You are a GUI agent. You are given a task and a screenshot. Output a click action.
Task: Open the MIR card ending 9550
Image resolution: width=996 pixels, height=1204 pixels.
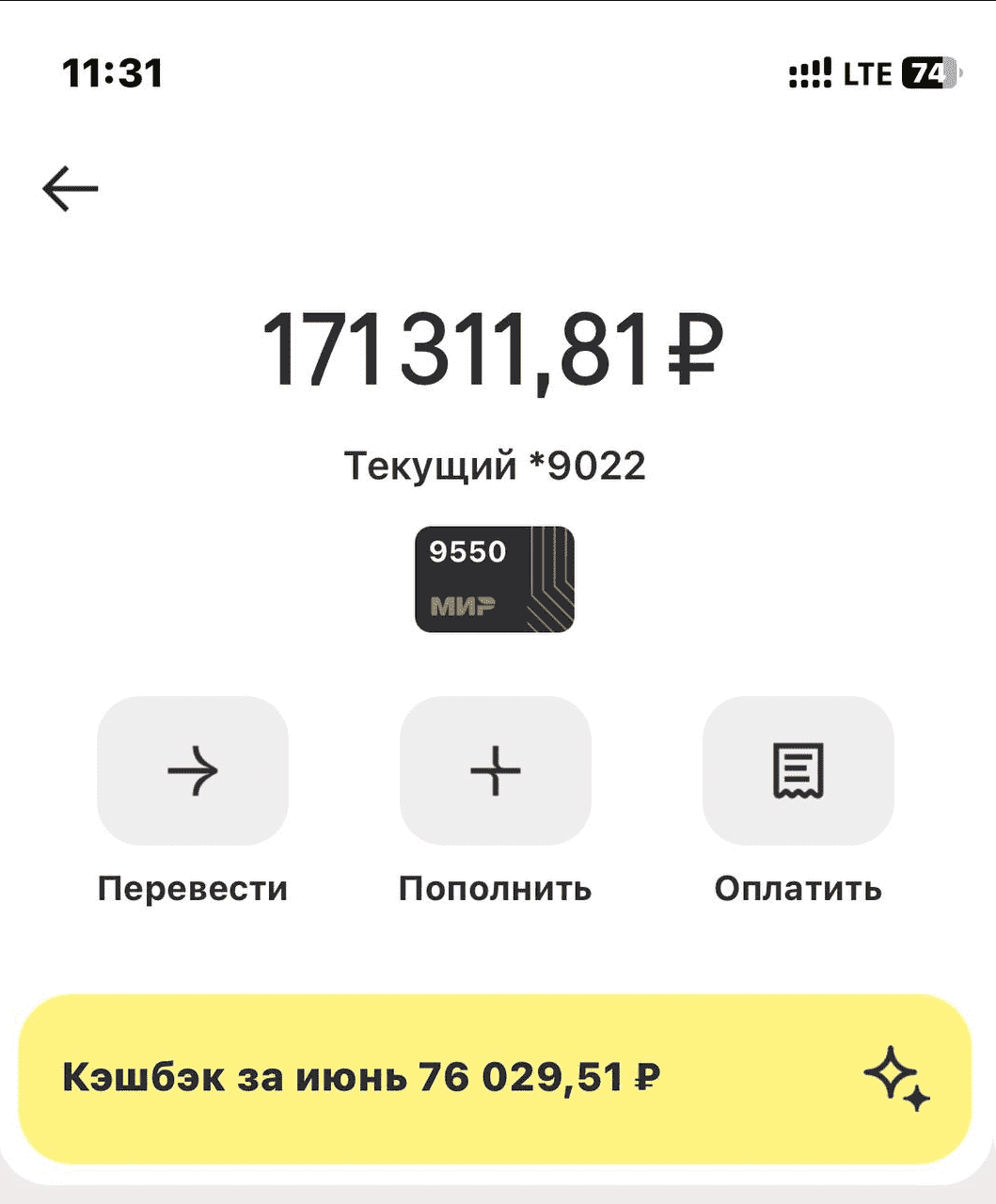coord(495,578)
